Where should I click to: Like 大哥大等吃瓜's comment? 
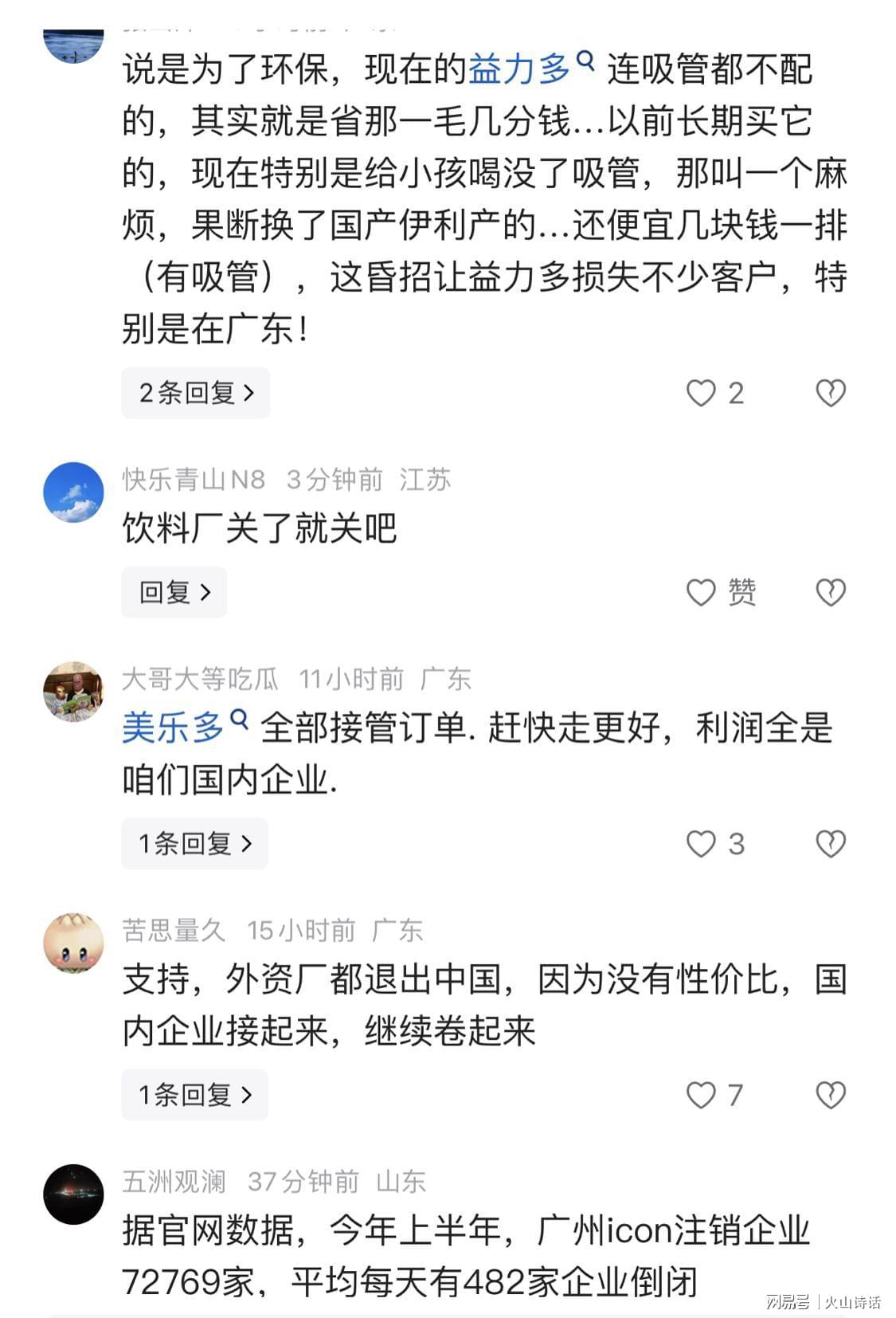[702, 844]
